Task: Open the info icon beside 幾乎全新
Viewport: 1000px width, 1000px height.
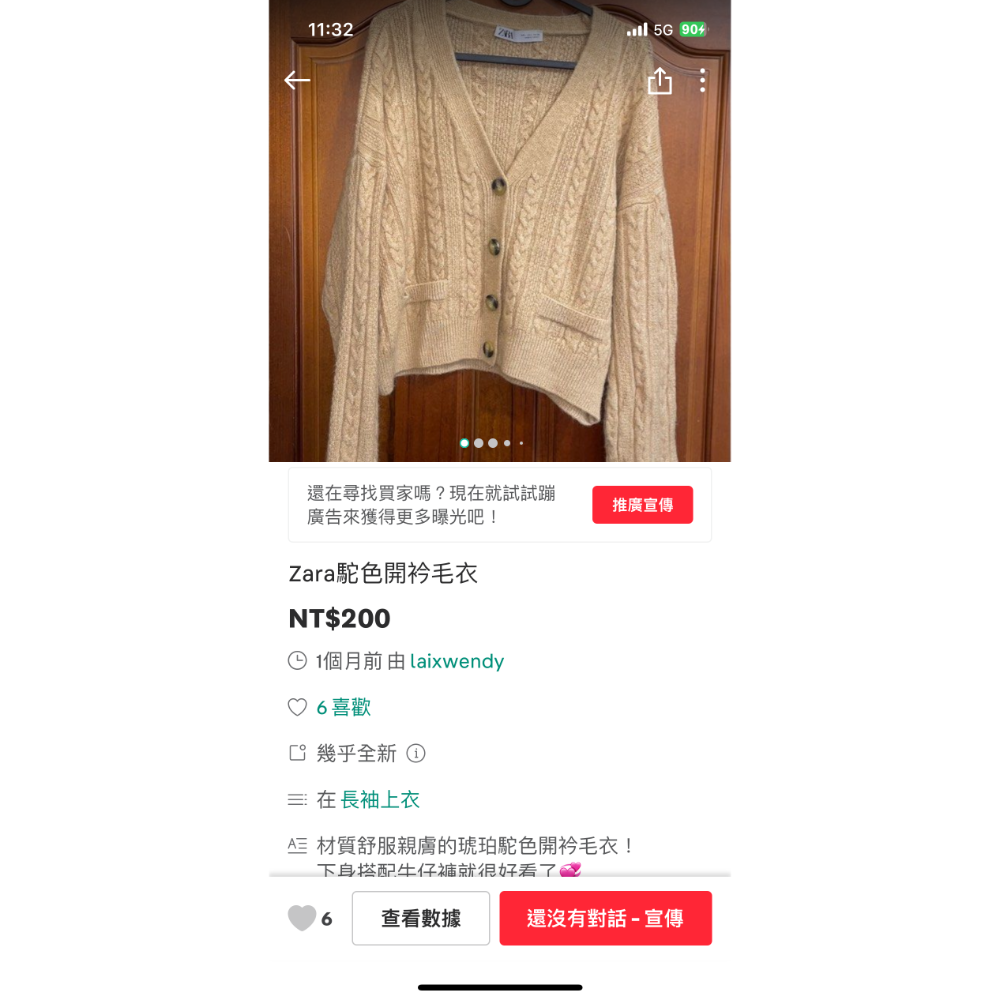Action: [416, 753]
